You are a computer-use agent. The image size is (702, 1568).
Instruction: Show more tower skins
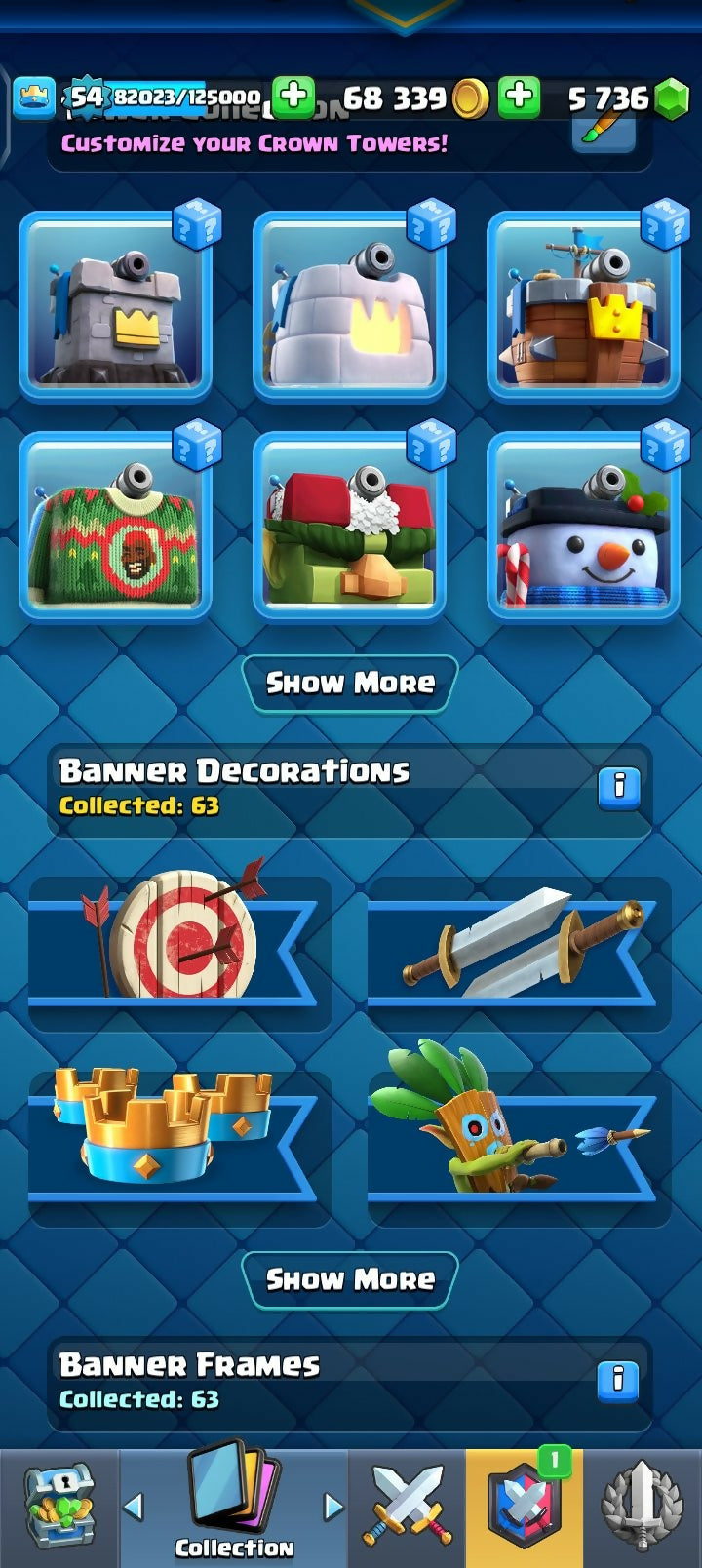pyautogui.click(x=350, y=683)
